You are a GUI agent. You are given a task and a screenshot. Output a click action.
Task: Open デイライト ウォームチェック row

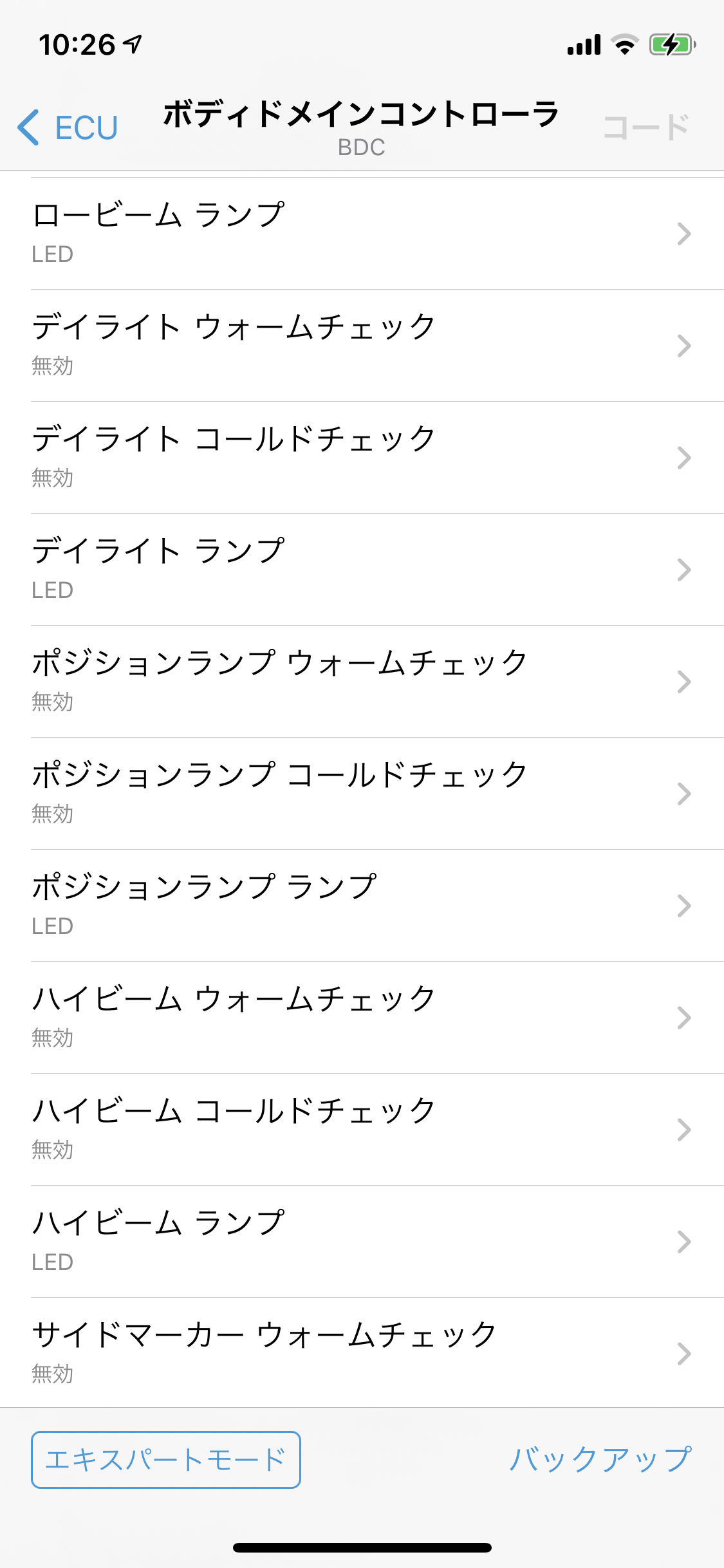(x=362, y=346)
